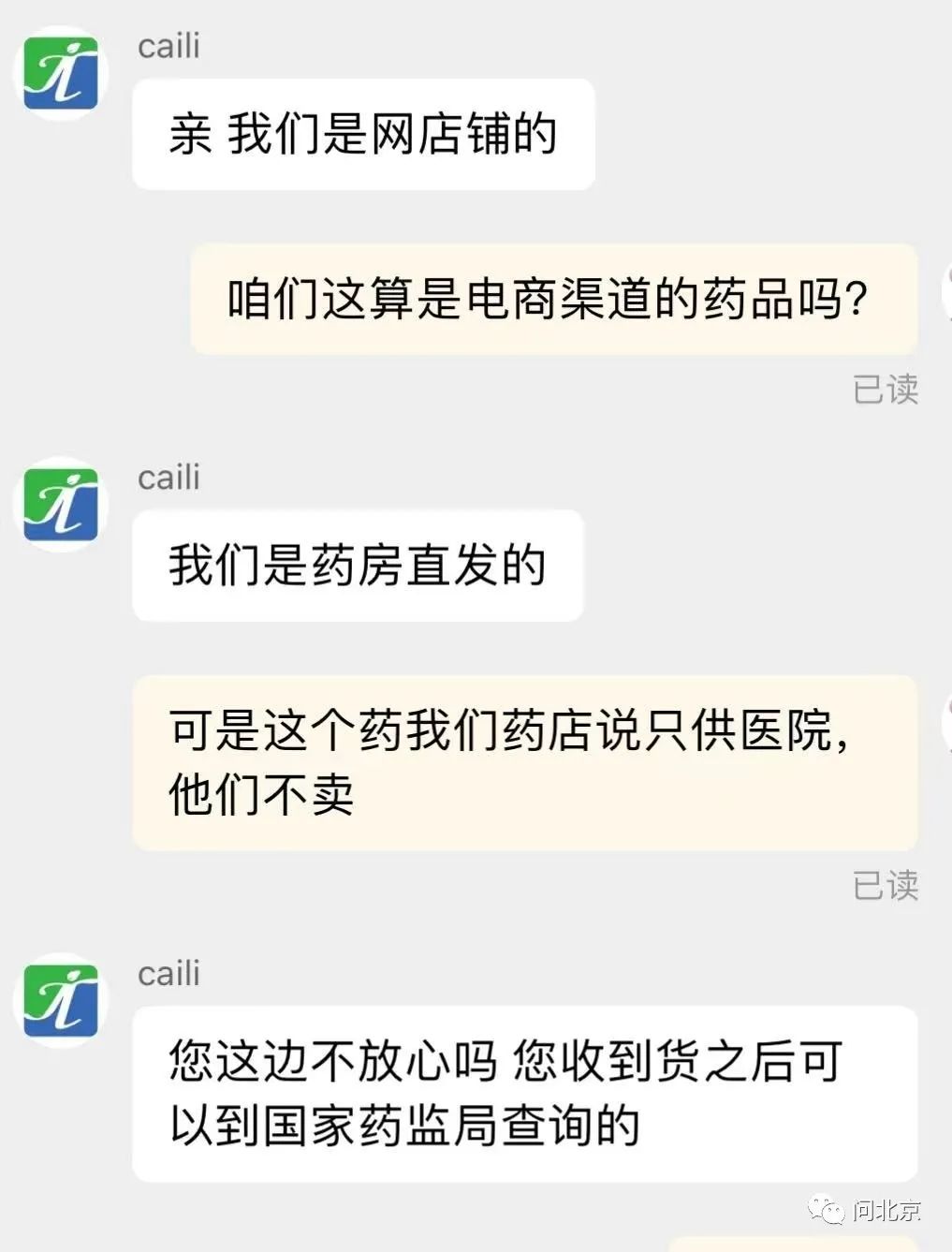The width and height of the screenshot is (952, 1252).
Task: Open the '亲 我们是网店铺的' message bubble
Action: pyautogui.click(x=363, y=133)
